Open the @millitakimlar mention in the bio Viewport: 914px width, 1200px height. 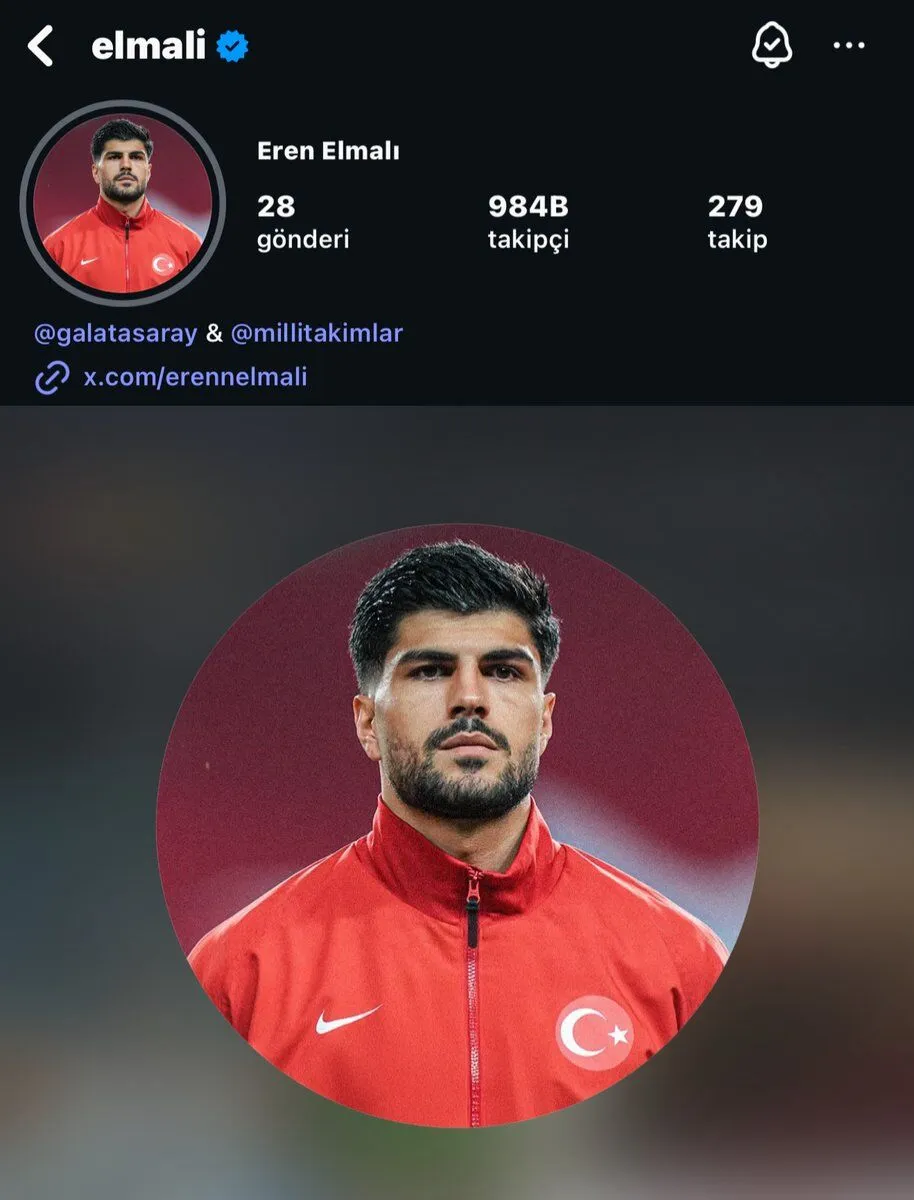(x=316, y=333)
